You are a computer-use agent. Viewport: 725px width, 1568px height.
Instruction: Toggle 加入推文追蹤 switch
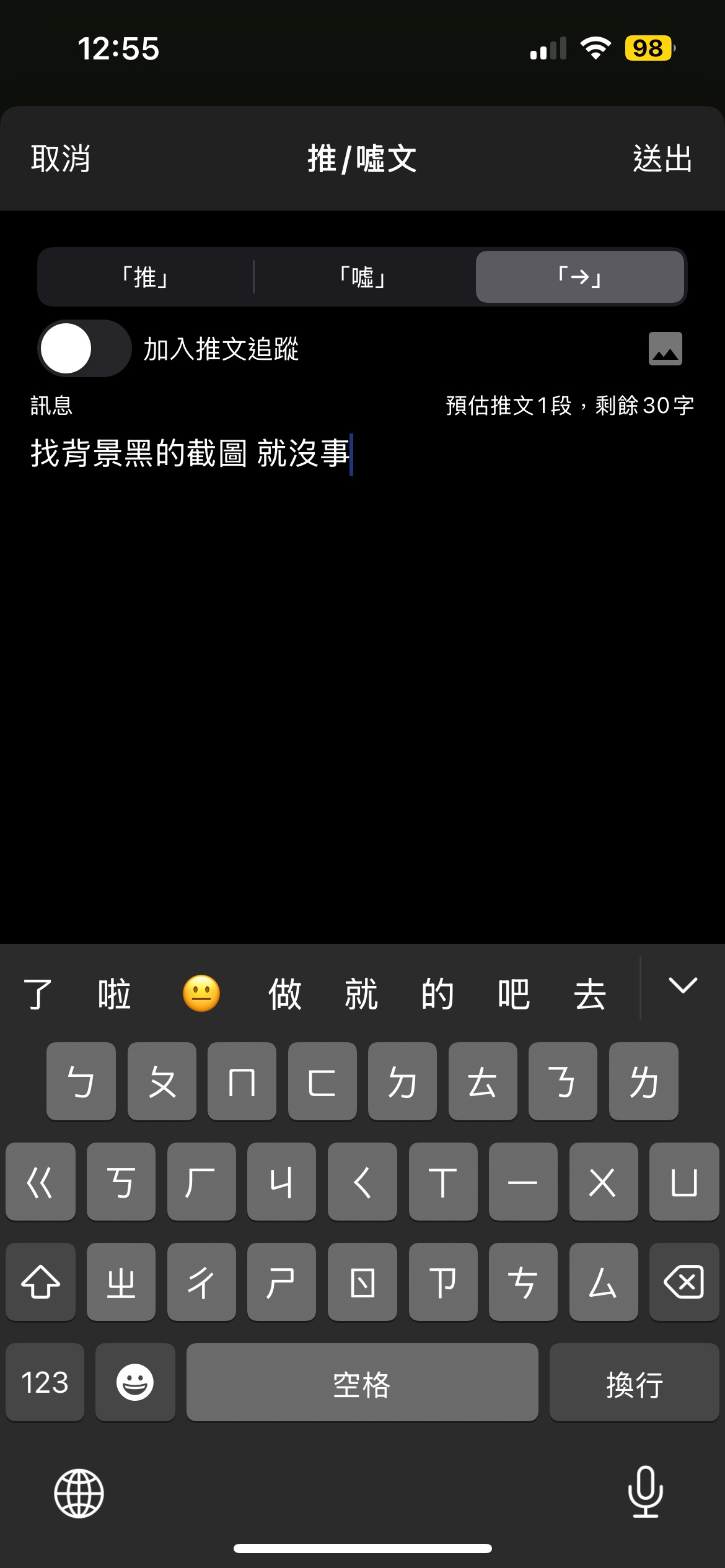tap(84, 349)
